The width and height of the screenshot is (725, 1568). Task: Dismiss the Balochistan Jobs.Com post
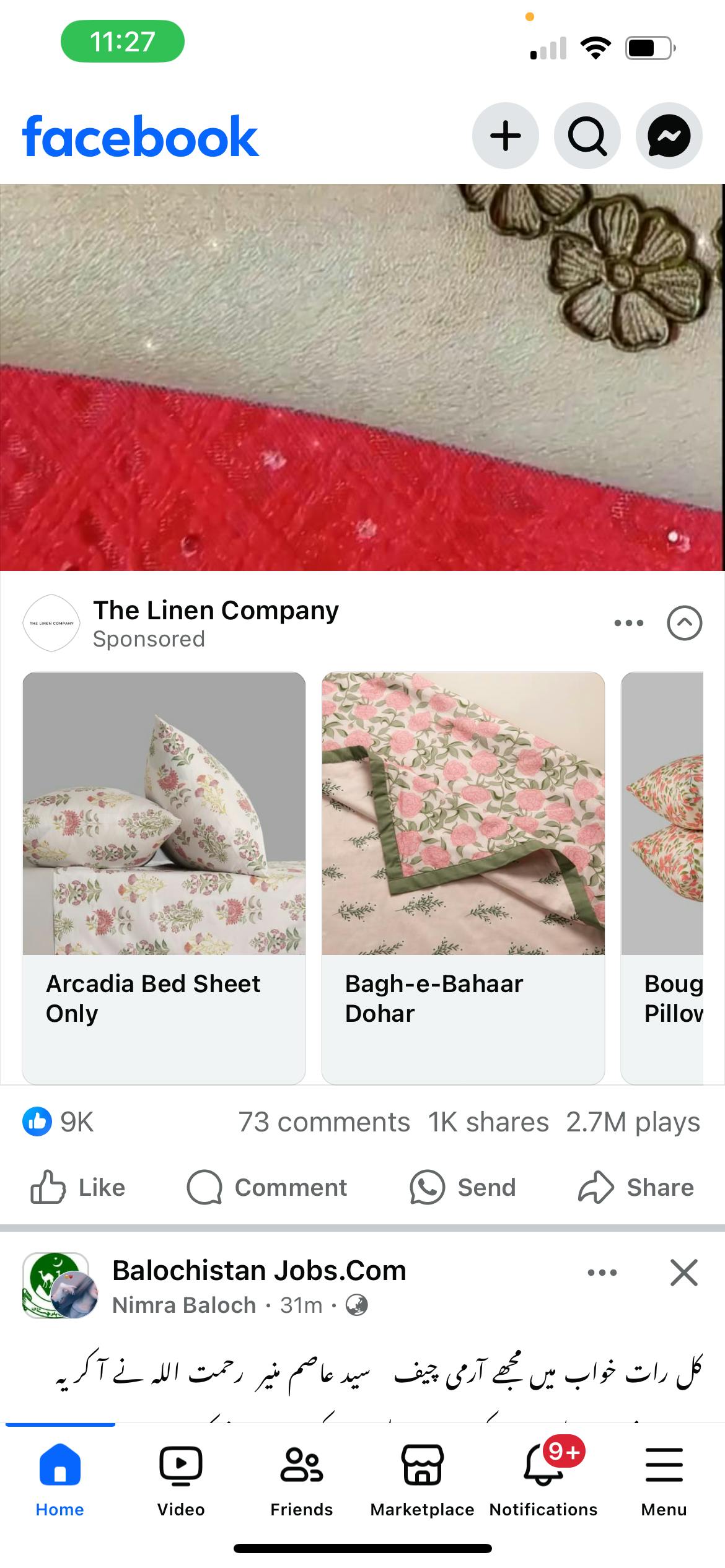tap(684, 1273)
